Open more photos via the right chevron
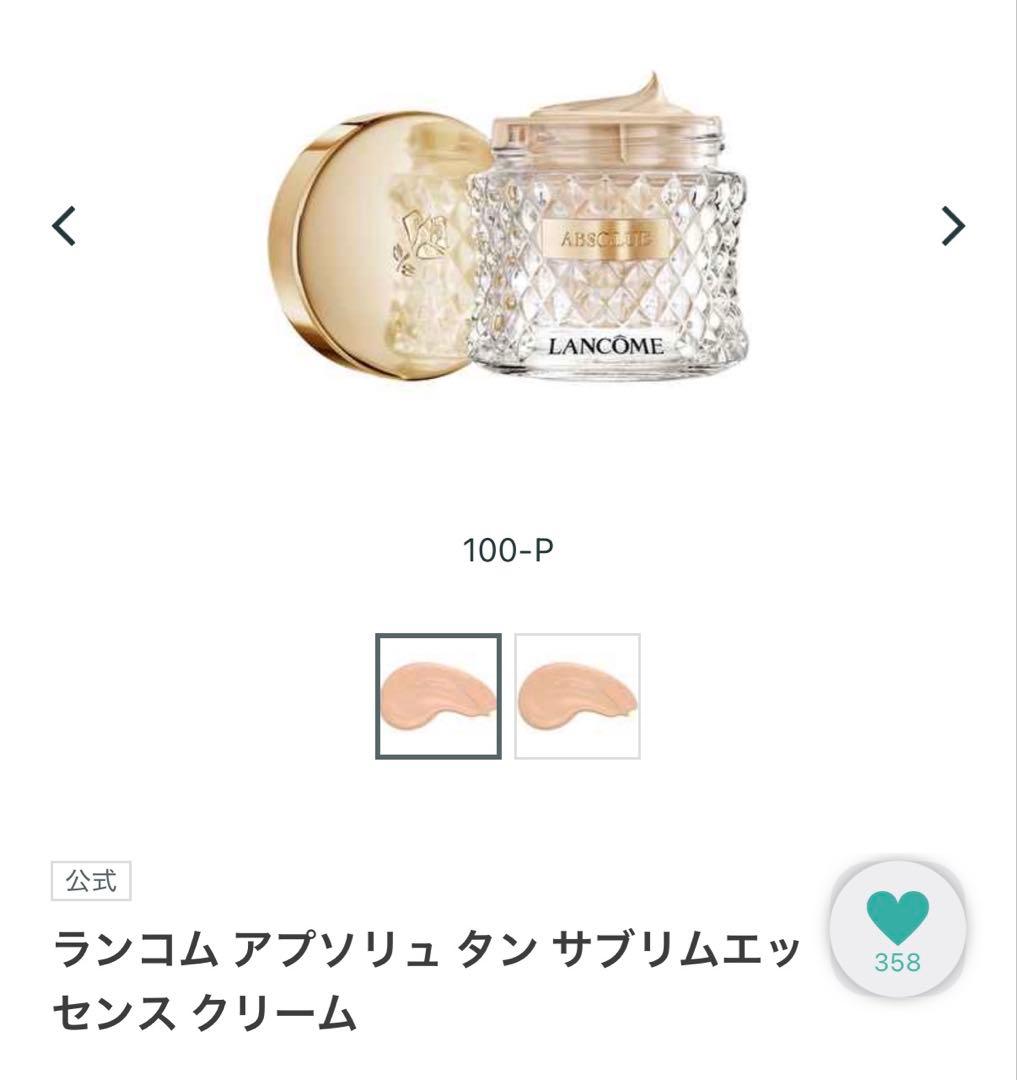The width and height of the screenshot is (1017, 1080). 951,228
